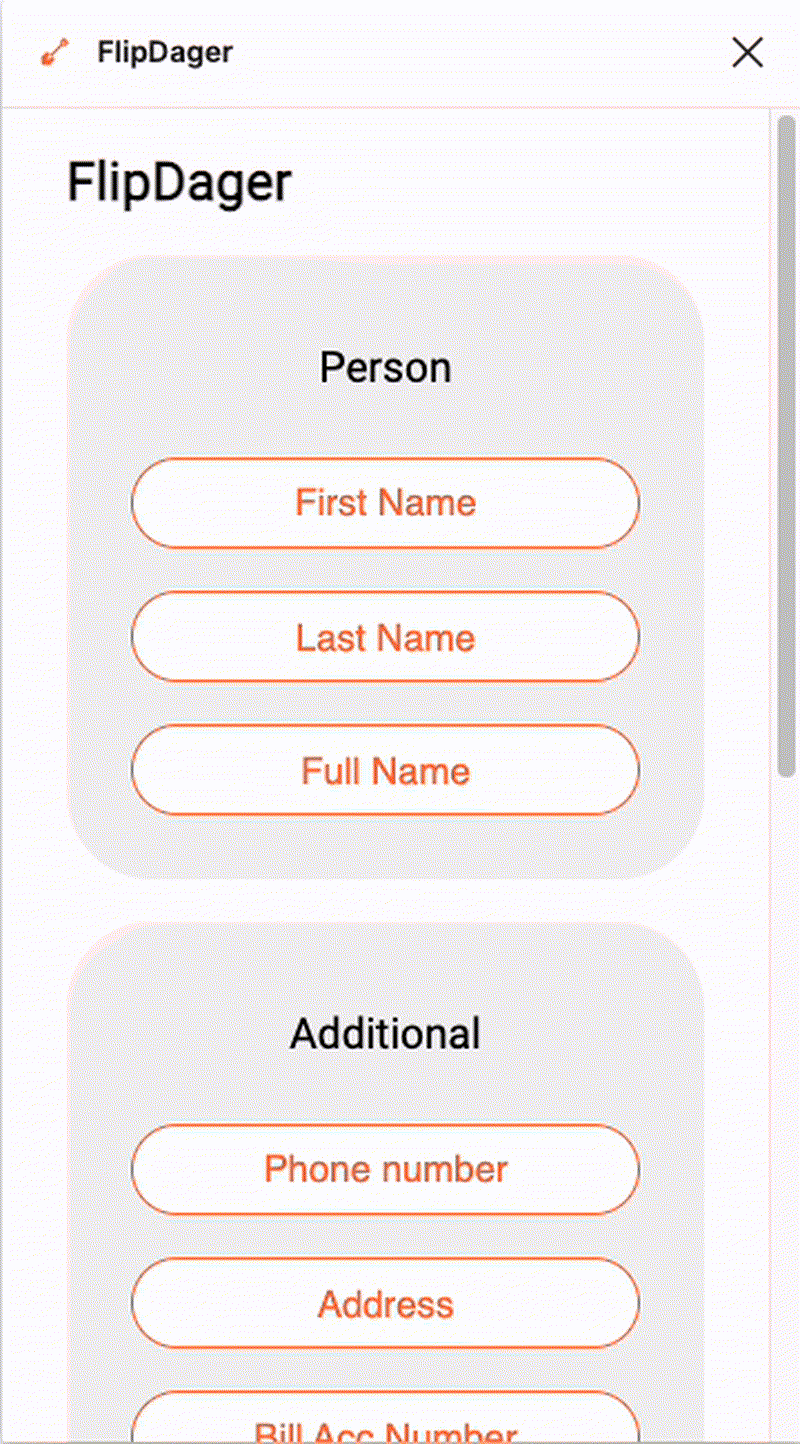
Task: Tap the Phone number button
Action: (x=385, y=1169)
